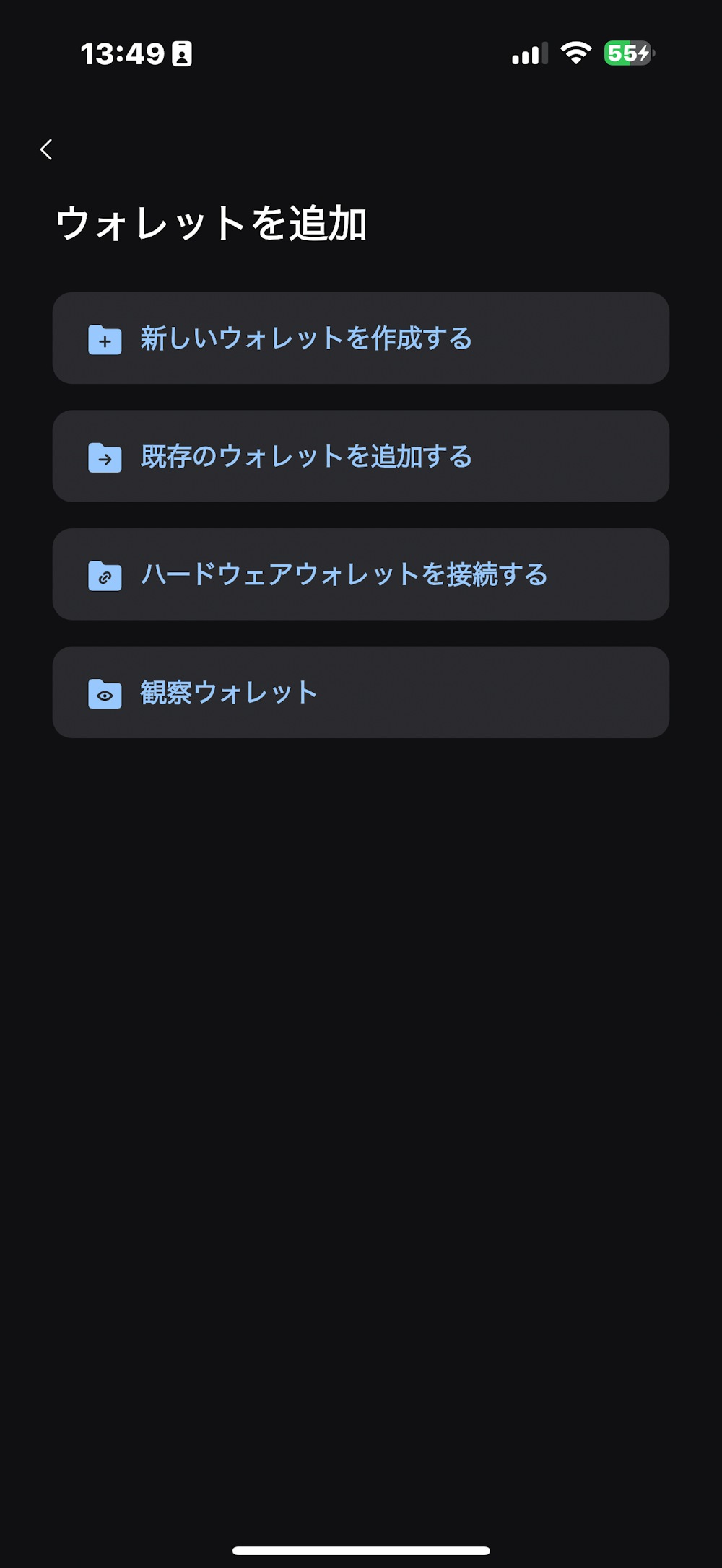
Task: Click the import wallet folder-arrow icon
Action: 104,457
